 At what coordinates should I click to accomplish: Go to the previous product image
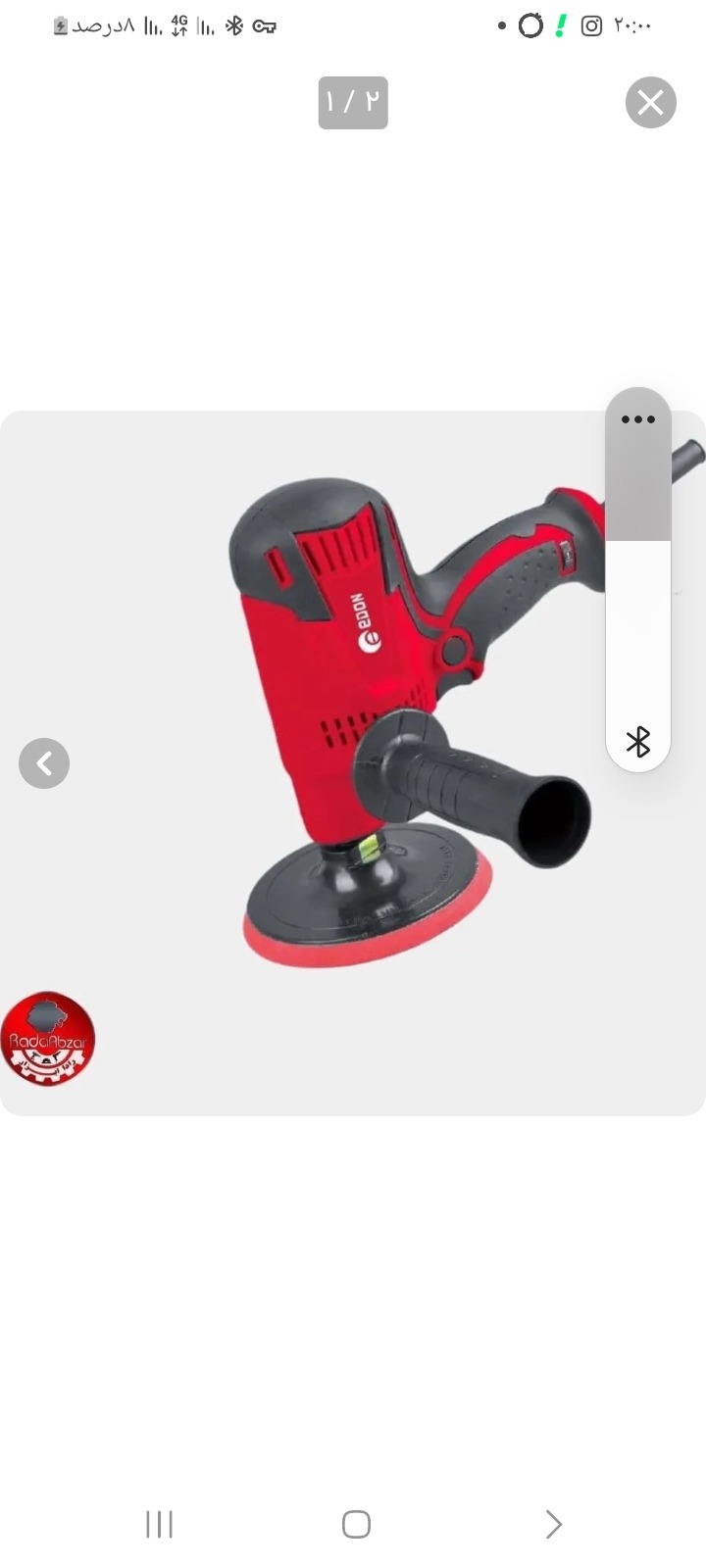pyautogui.click(x=44, y=763)
